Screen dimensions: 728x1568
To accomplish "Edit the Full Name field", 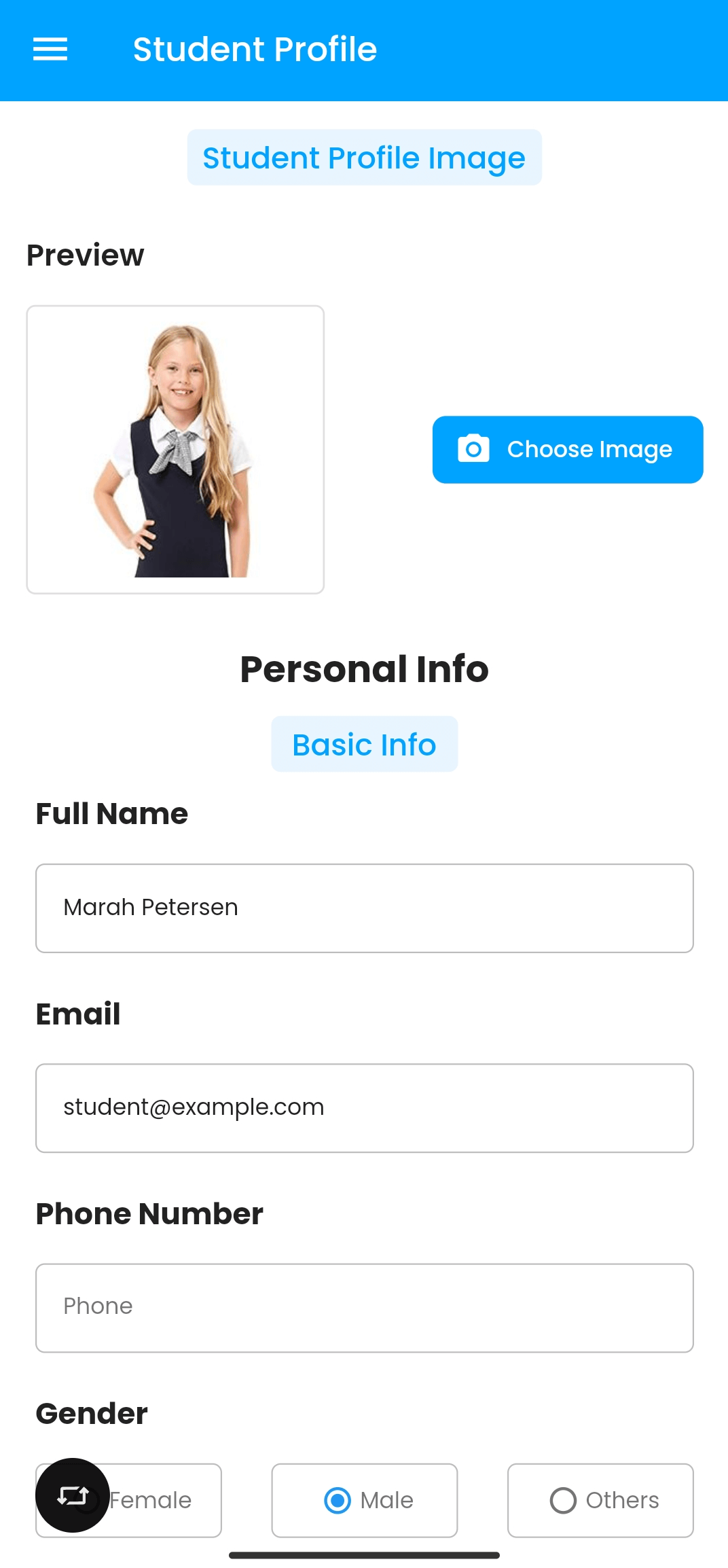I will click(364, 908).
